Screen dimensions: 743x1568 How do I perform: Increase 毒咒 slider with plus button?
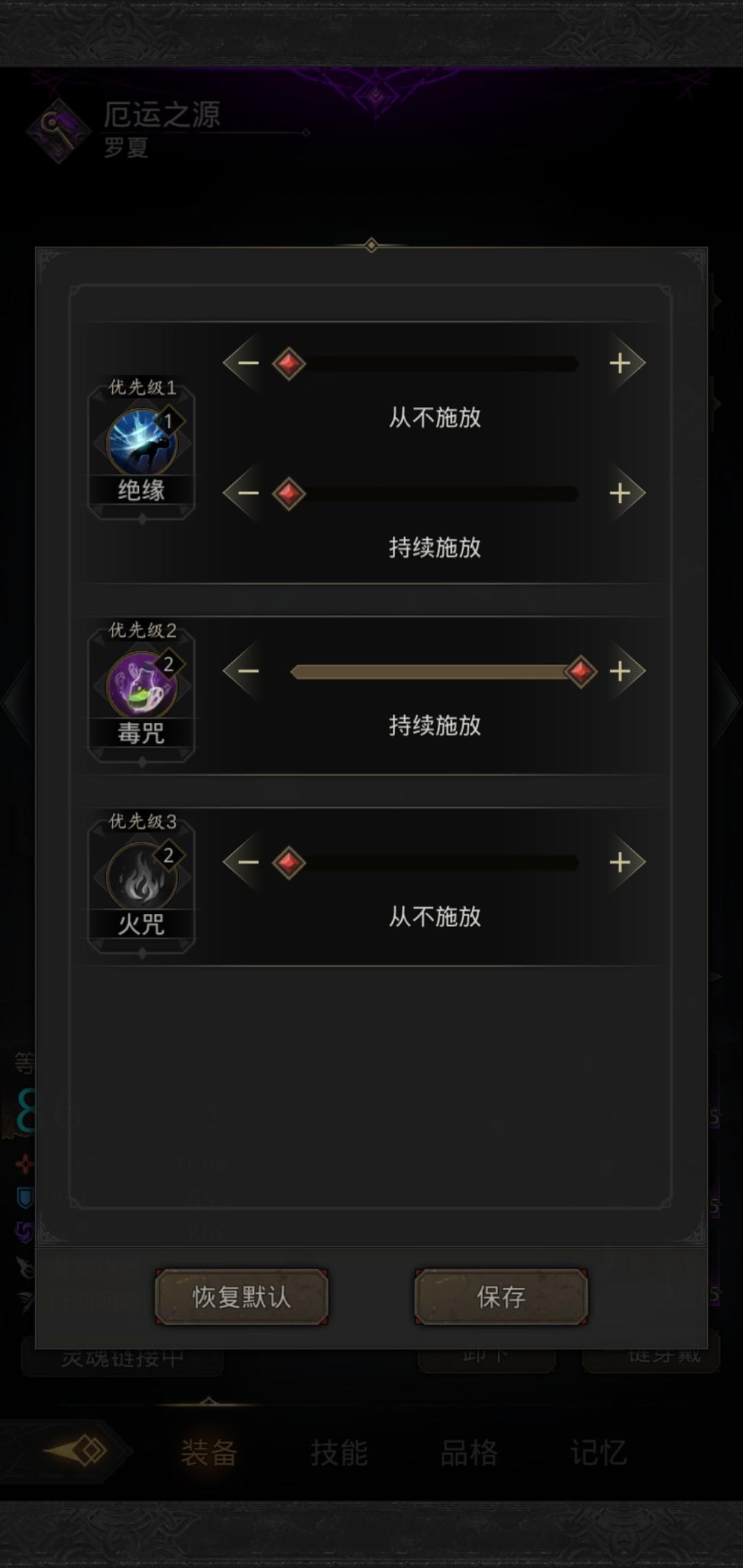point(621,671)
